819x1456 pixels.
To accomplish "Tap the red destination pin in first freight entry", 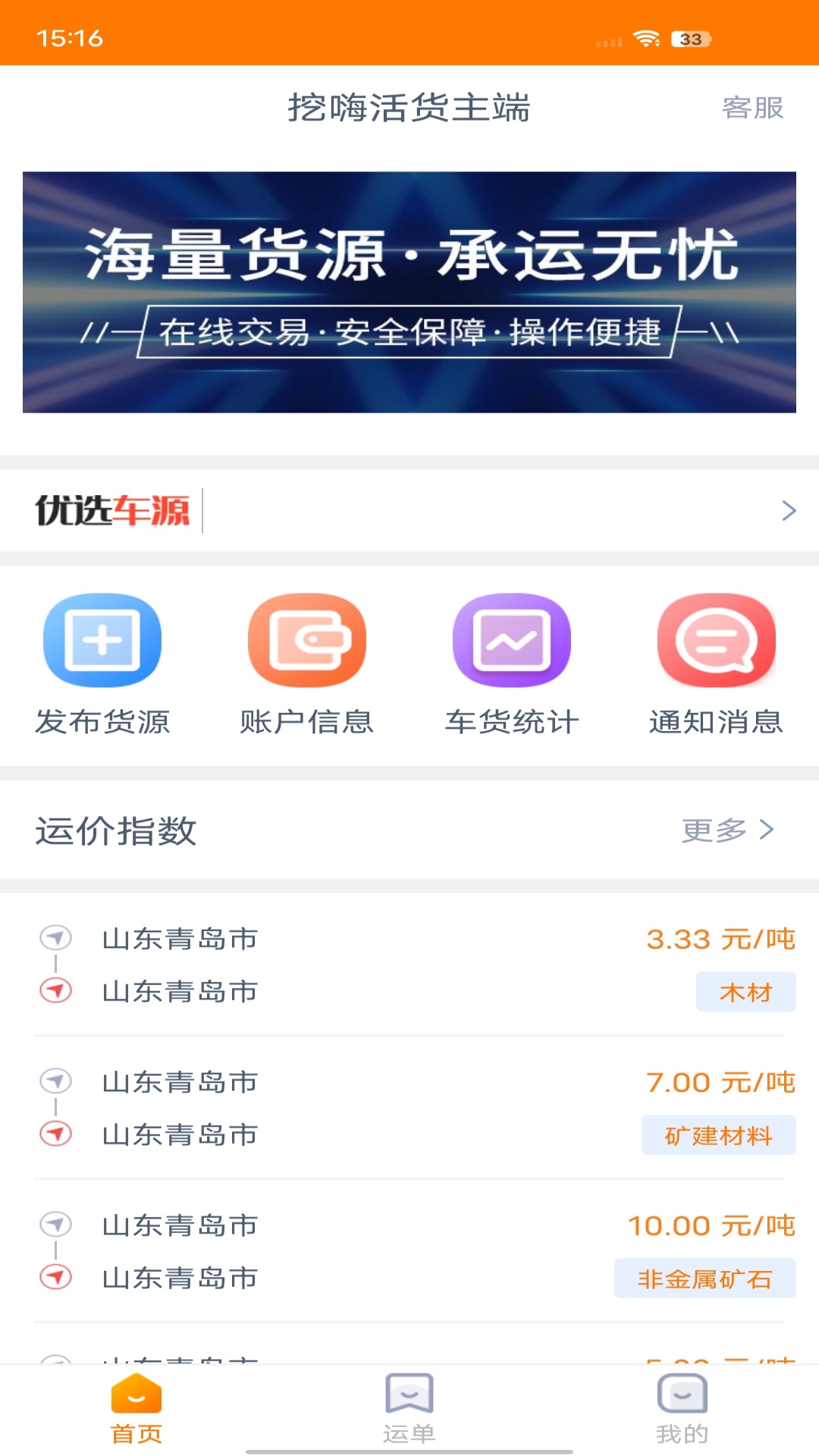I will [55, 990].
